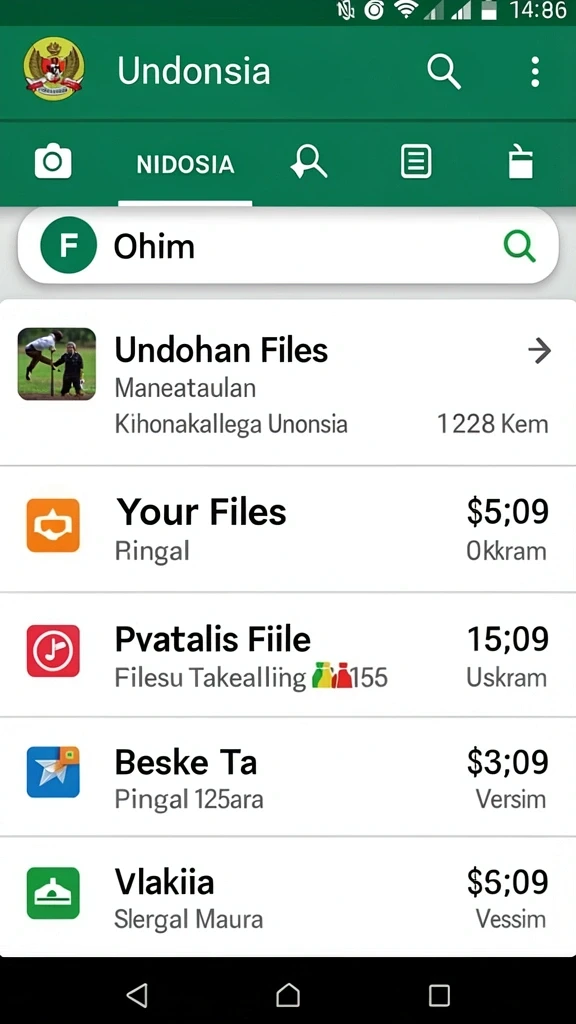
Task: Open the Pvatalis Fiile row
Action: 288,655
